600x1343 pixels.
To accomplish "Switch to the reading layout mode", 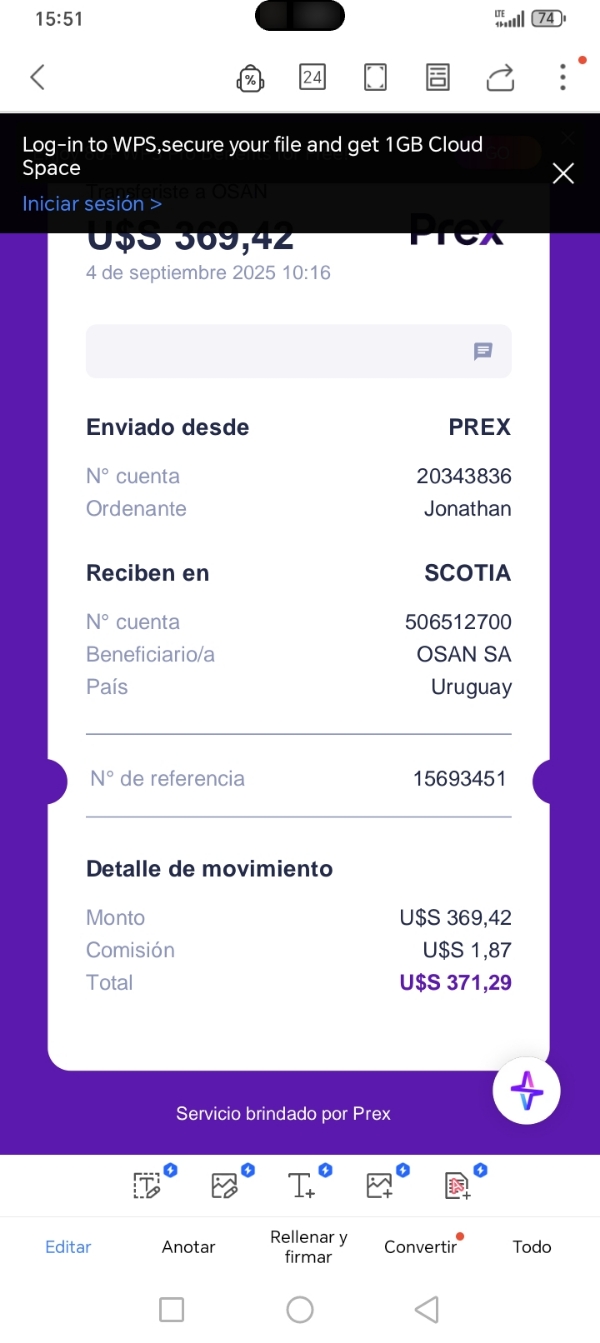I will (437, 77).
